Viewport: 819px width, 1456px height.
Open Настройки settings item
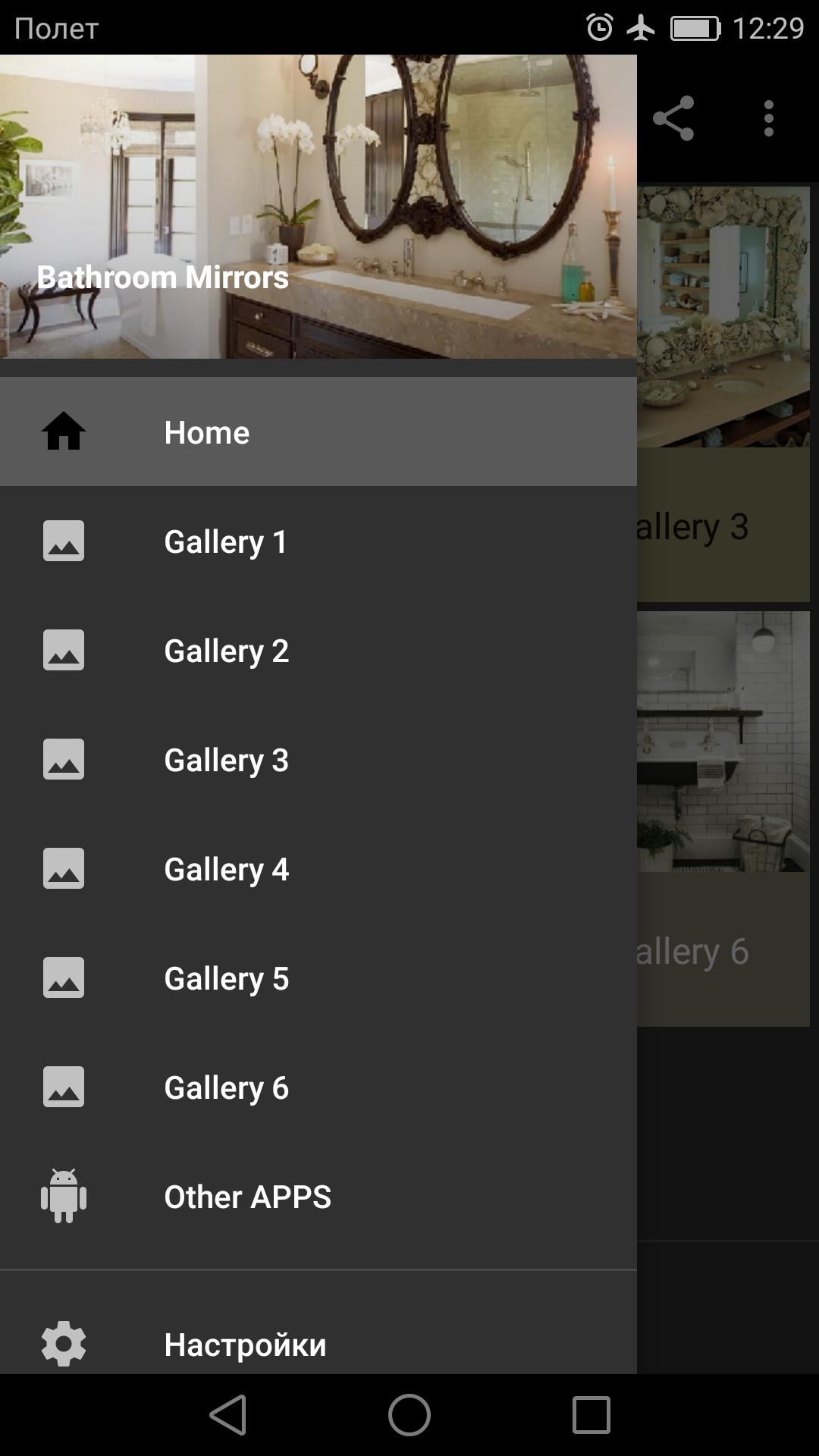(318, 1344)
